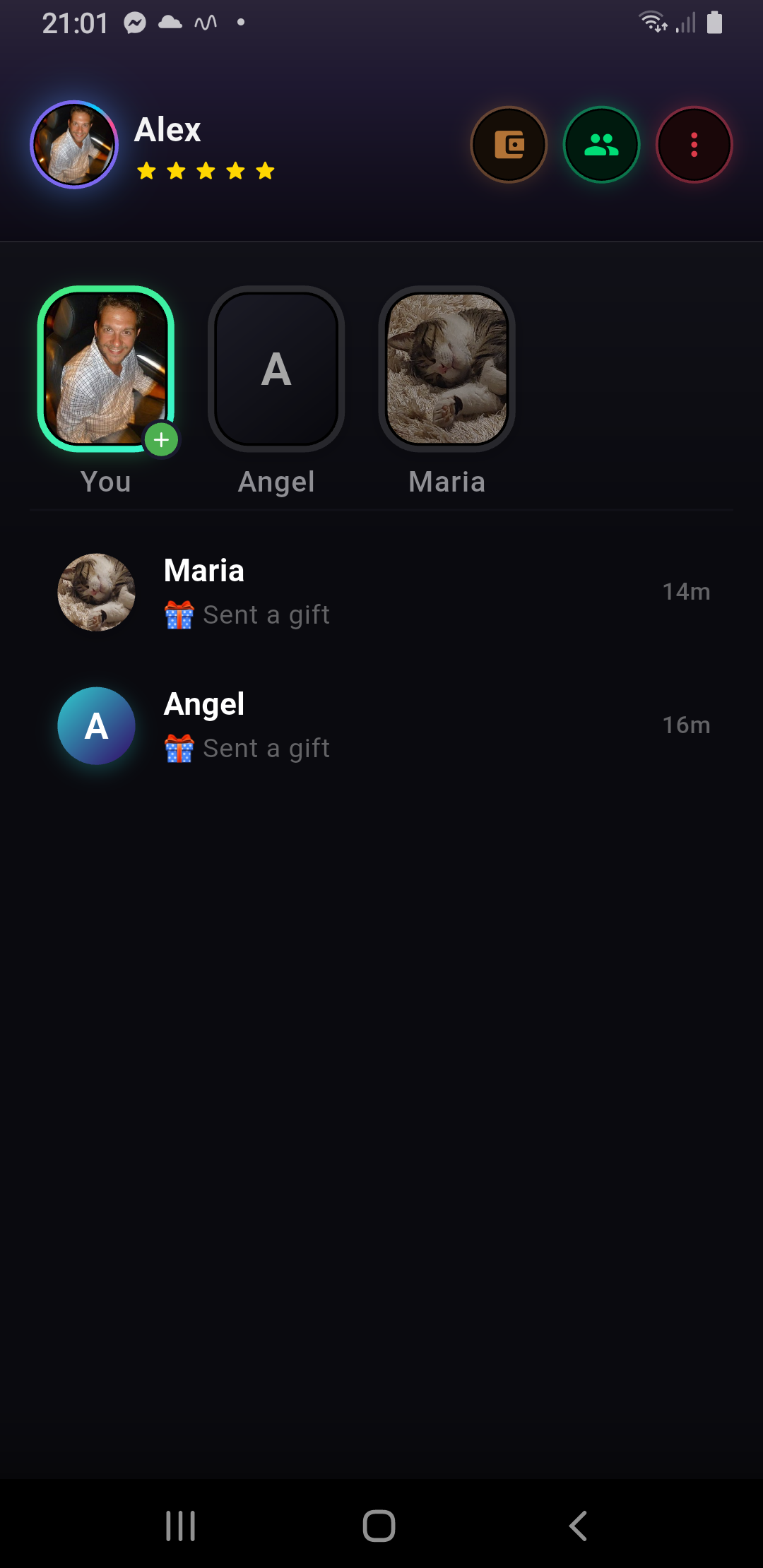Tap the five-star rating under Alex
The image size is (763, 1568).
[x=205, y=171]
